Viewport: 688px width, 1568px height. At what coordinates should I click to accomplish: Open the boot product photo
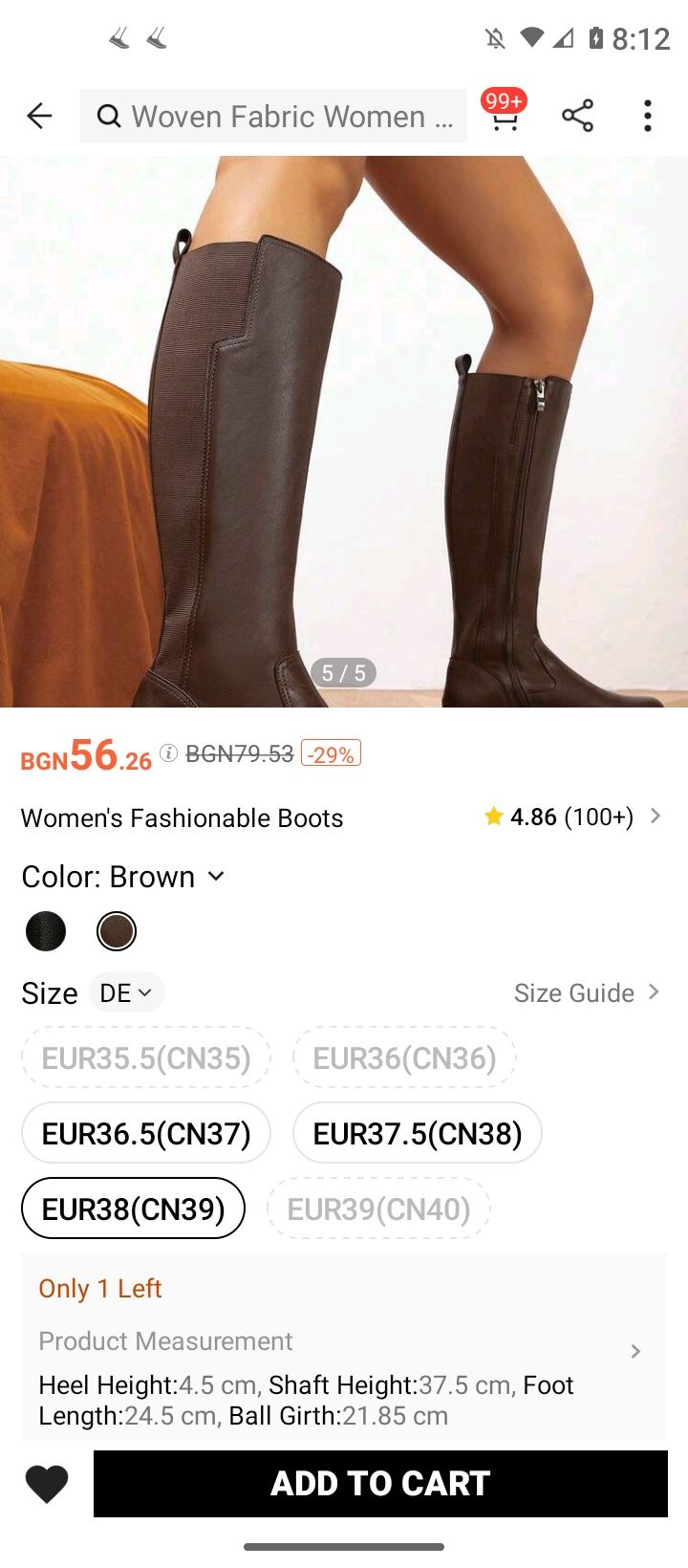point(344,430)
